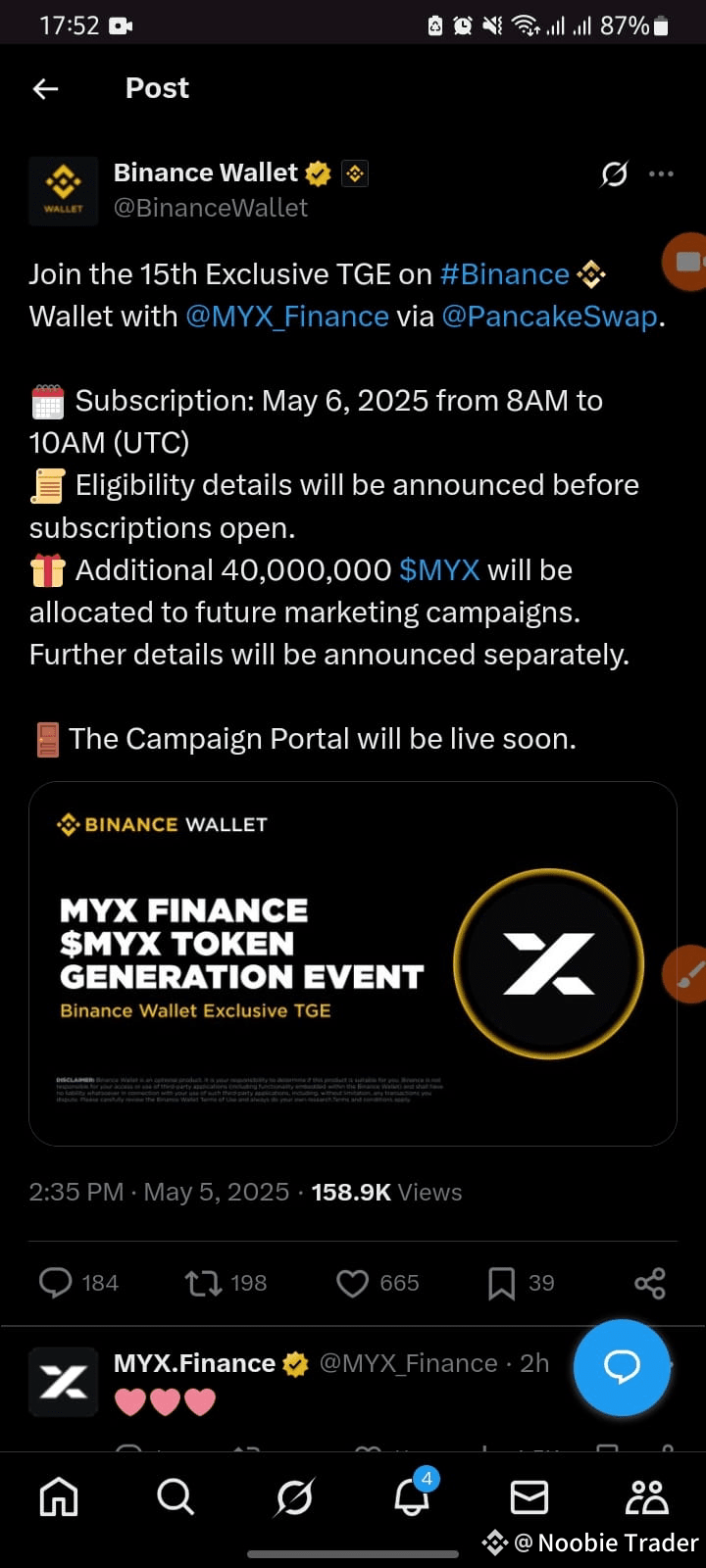Toggle the like heart on the post
706x1568 pixels.
tap(352, 1282)
